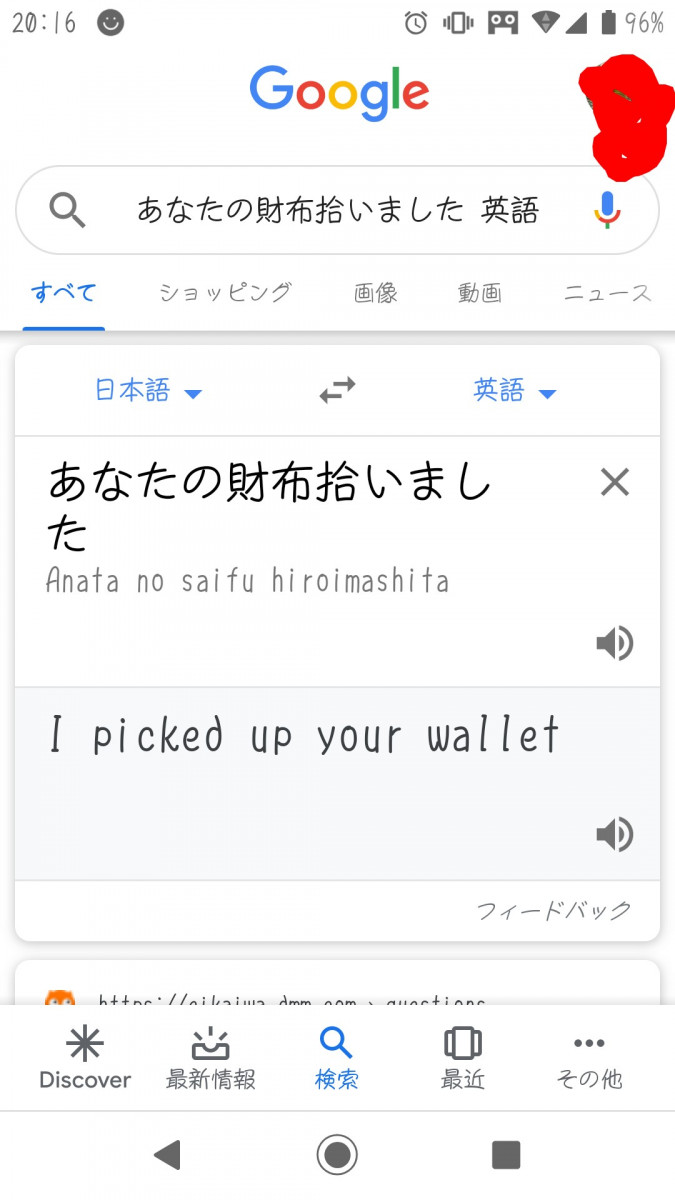This screenshot has height=1200, width=675.
Task: Swap the translation languages
Action: tap(337, 391)
